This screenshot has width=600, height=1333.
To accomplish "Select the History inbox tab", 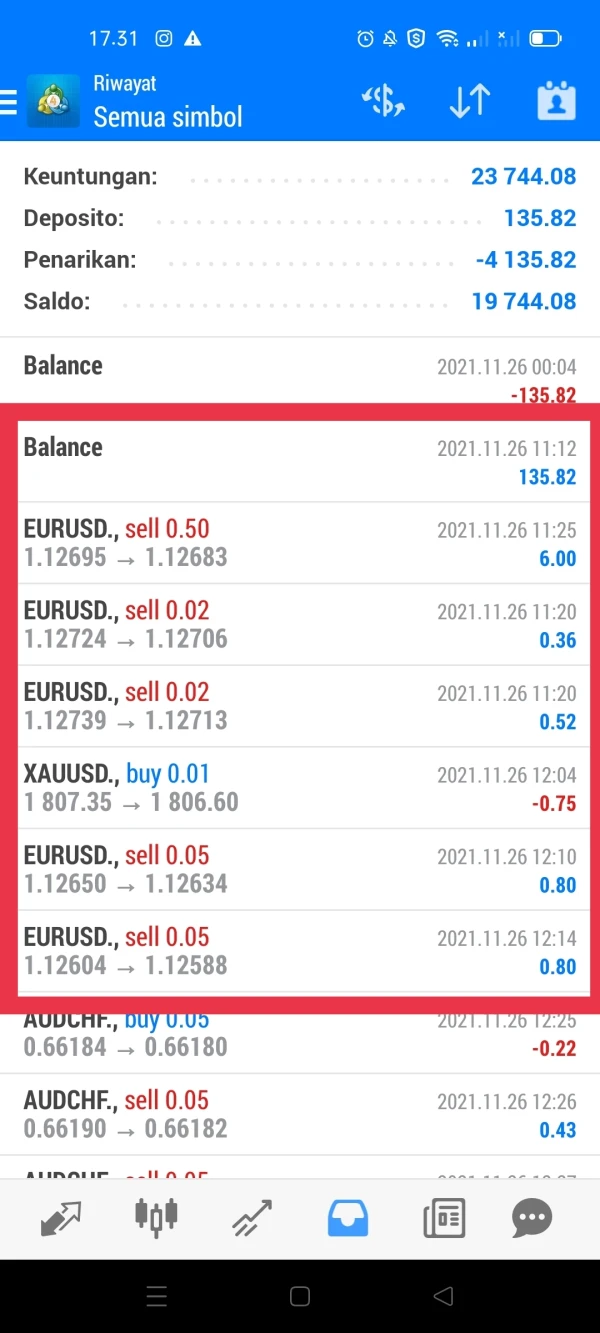I will coord(348,1218).
